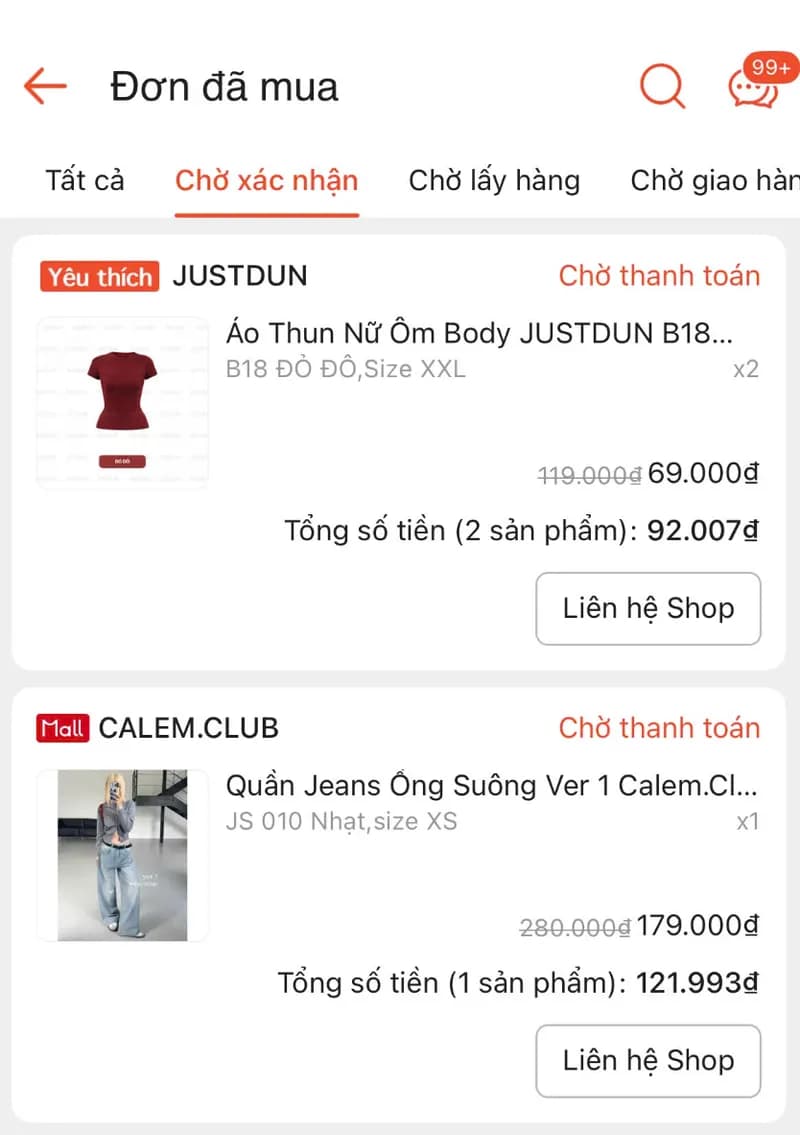Go back from Đơn đã mua
The image size is (800, 1135).
(x=45, y=86)
